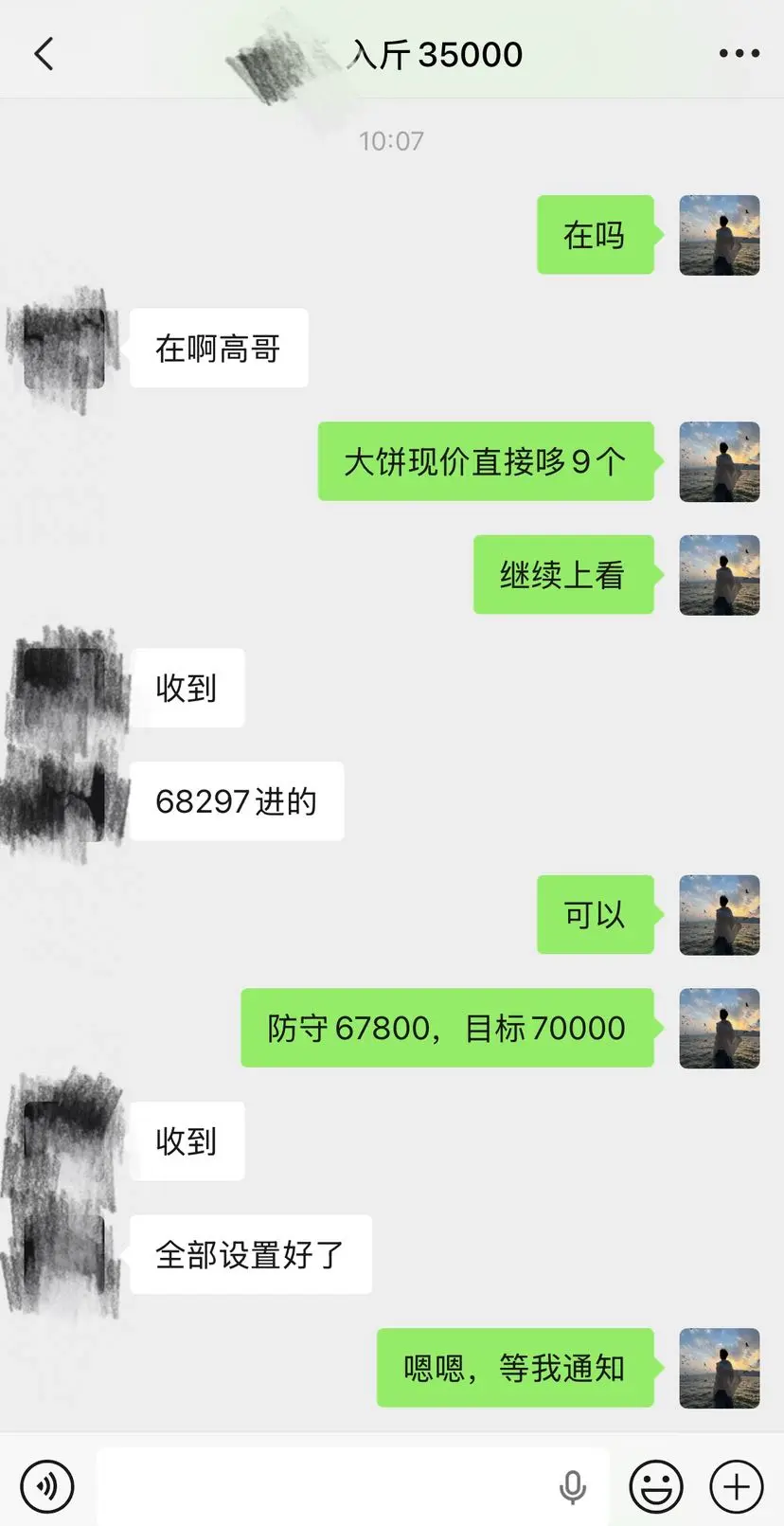This screenshot has height=1526, width=784.
Task: Tap the 全部设置好了 message bubble
Action: [250, 1254]
